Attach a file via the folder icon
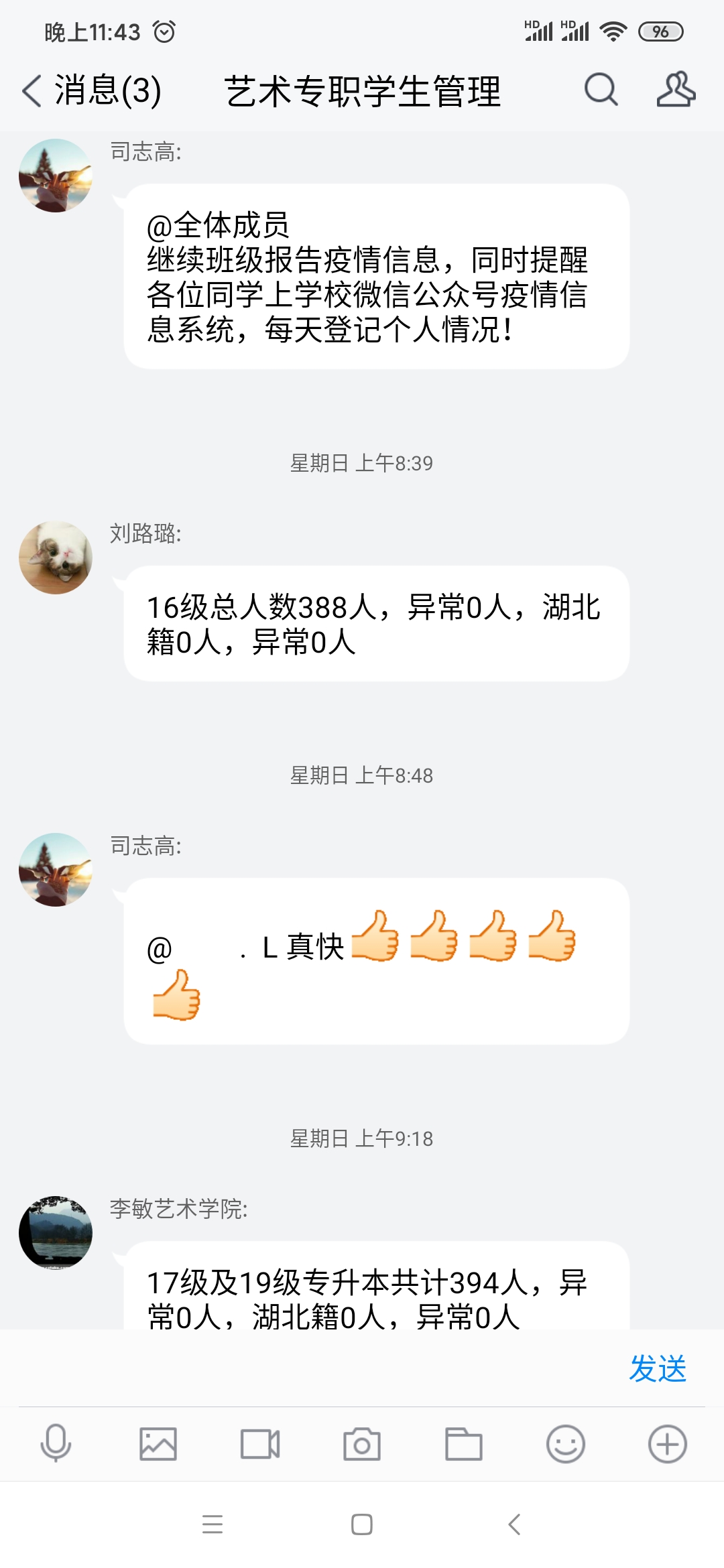This screenshot has width=724, height=1568. [x=464, y=1444]
